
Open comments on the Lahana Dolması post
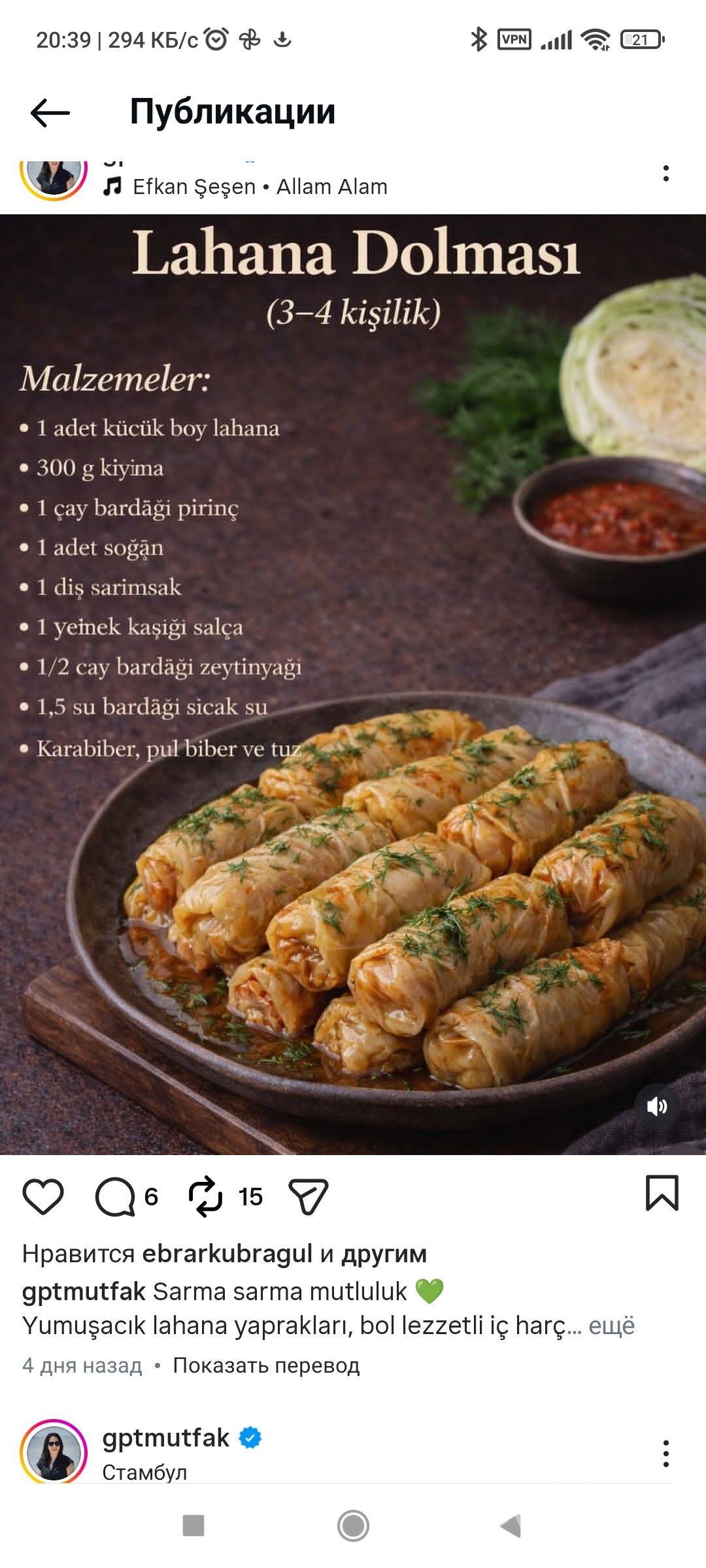click(x=115, y=1197)
